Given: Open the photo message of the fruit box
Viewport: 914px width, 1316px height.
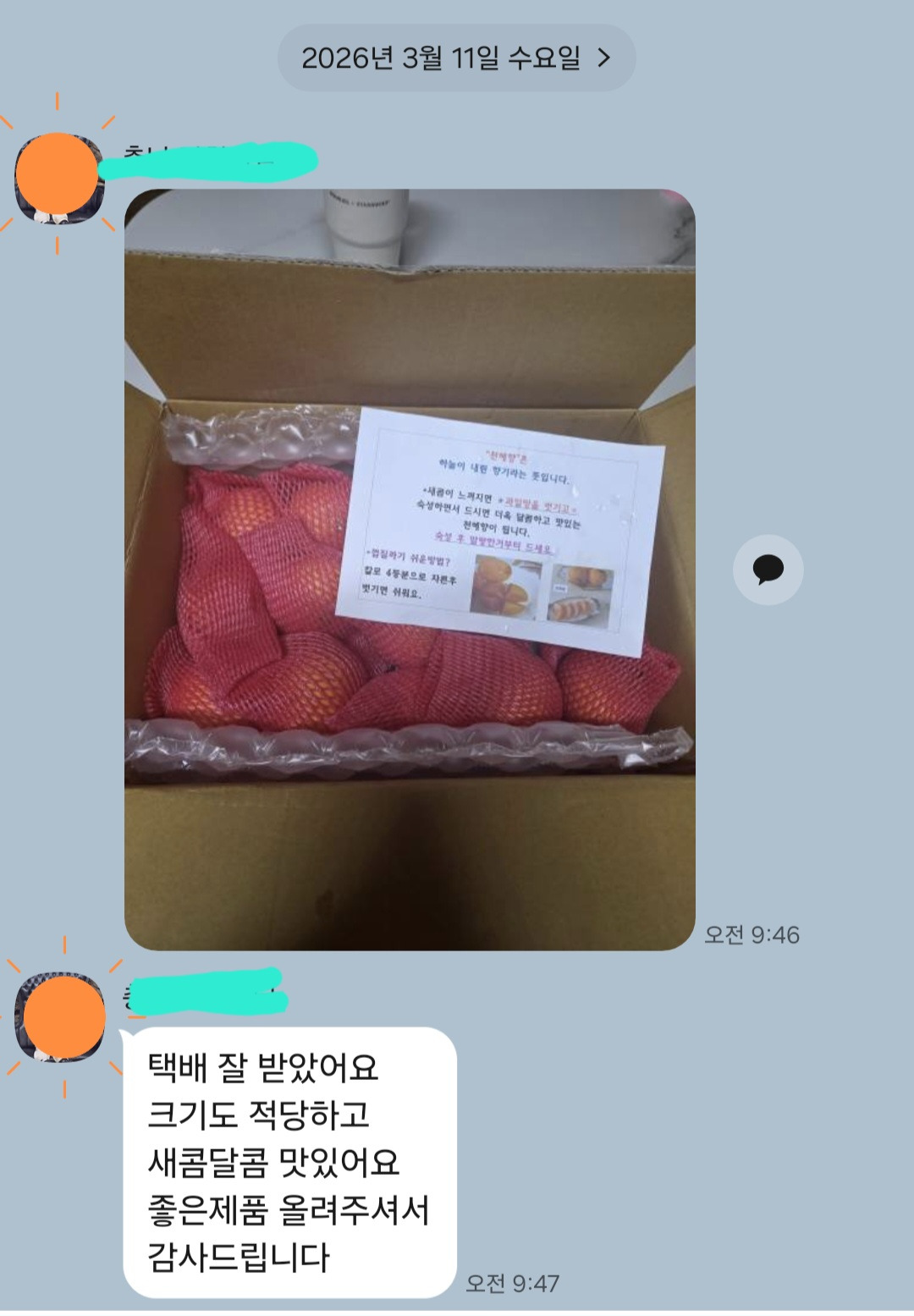Looking at the screenshot, I should coord(410,569).
